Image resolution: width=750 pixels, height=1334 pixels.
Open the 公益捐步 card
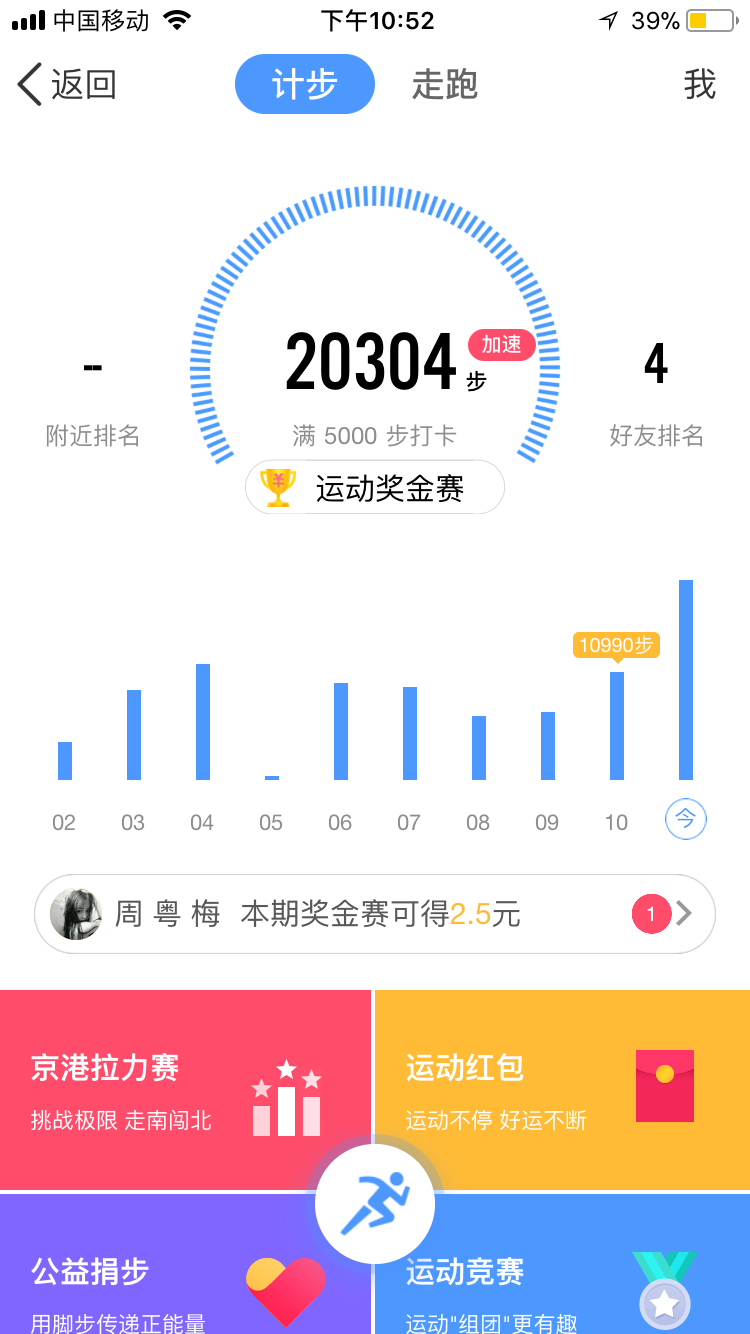(185, 1264)
